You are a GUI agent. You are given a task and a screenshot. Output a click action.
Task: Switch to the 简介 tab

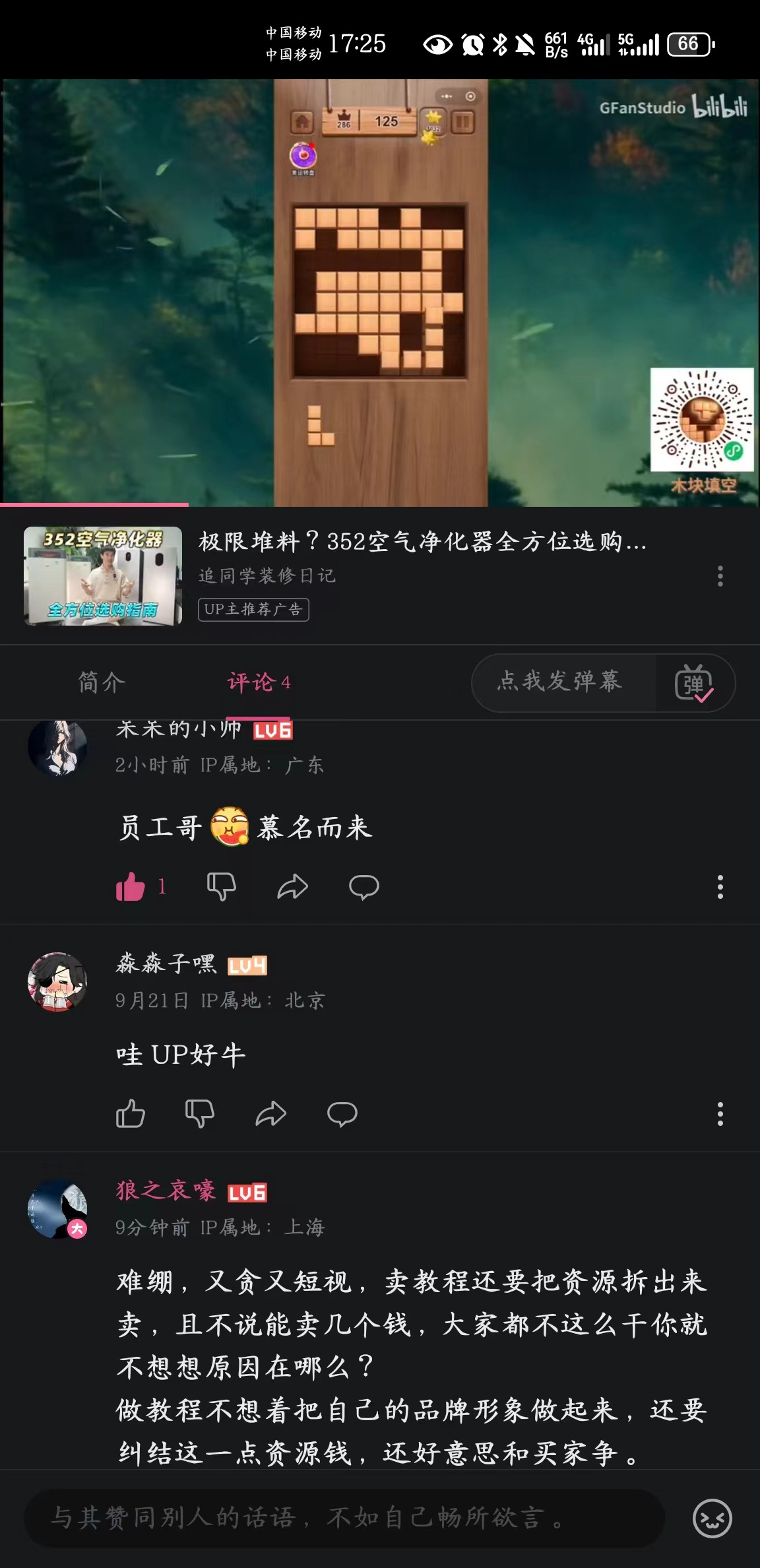click(102, 682)
